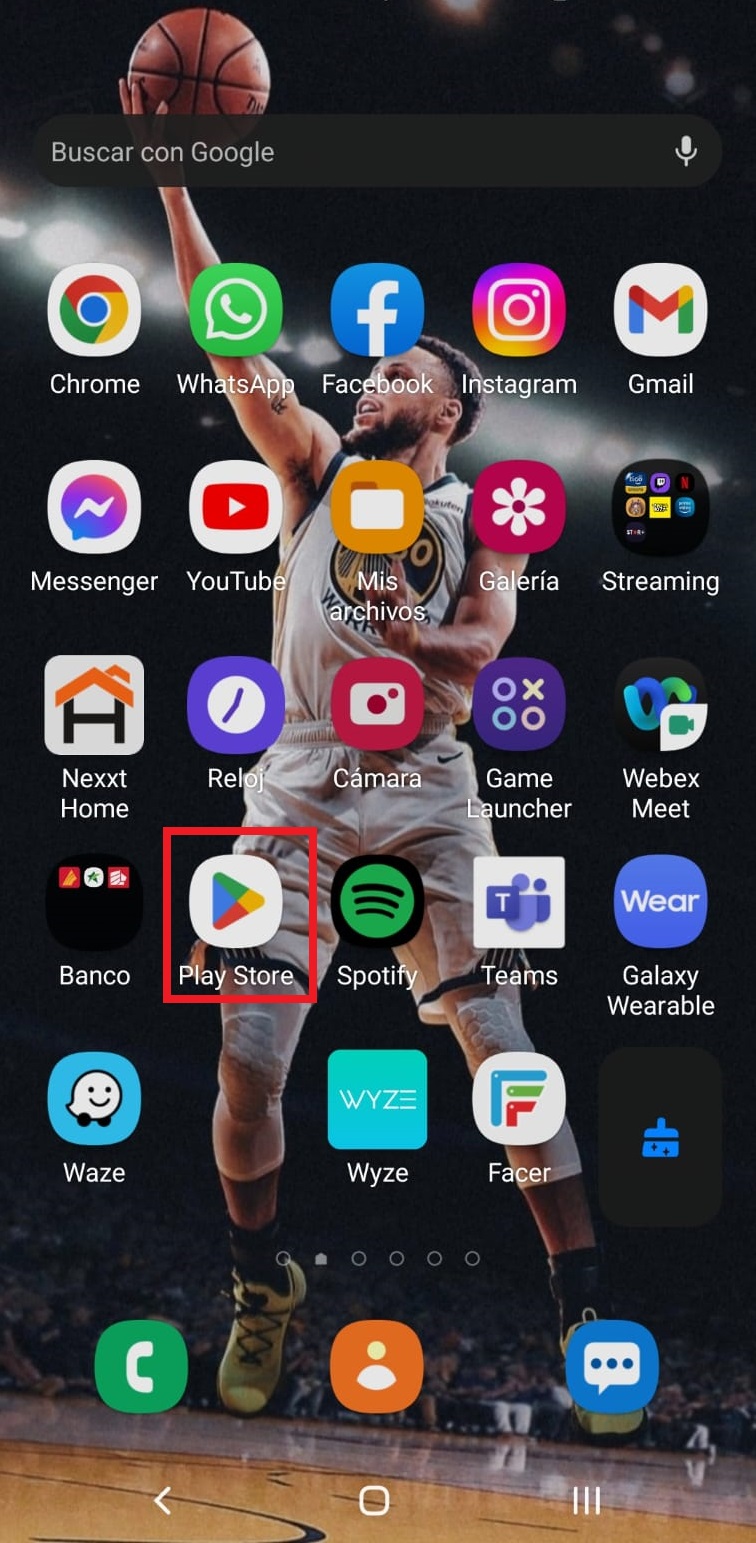
Task: Launch YouTube
Action: [x=236, y=507]
